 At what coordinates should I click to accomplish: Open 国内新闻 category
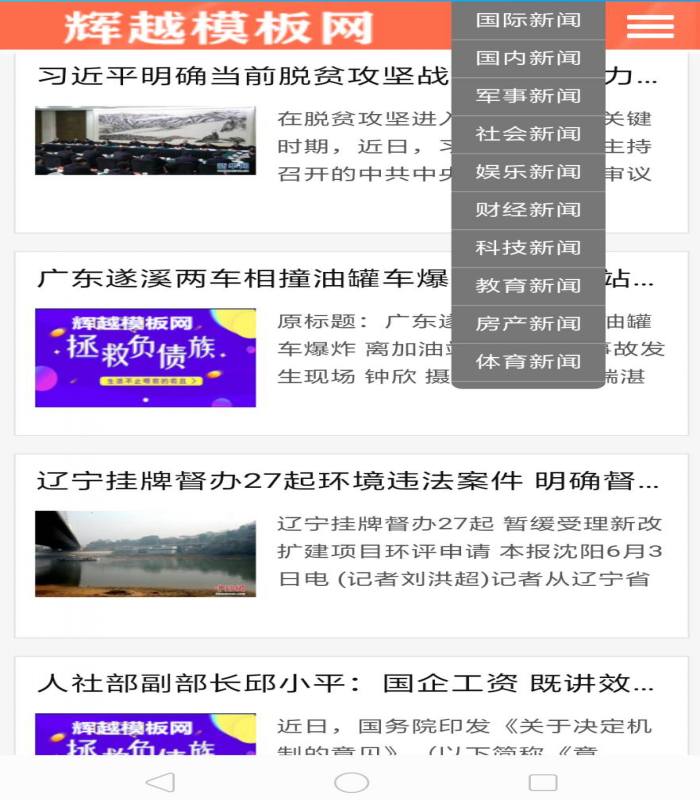tap(528, 58)
